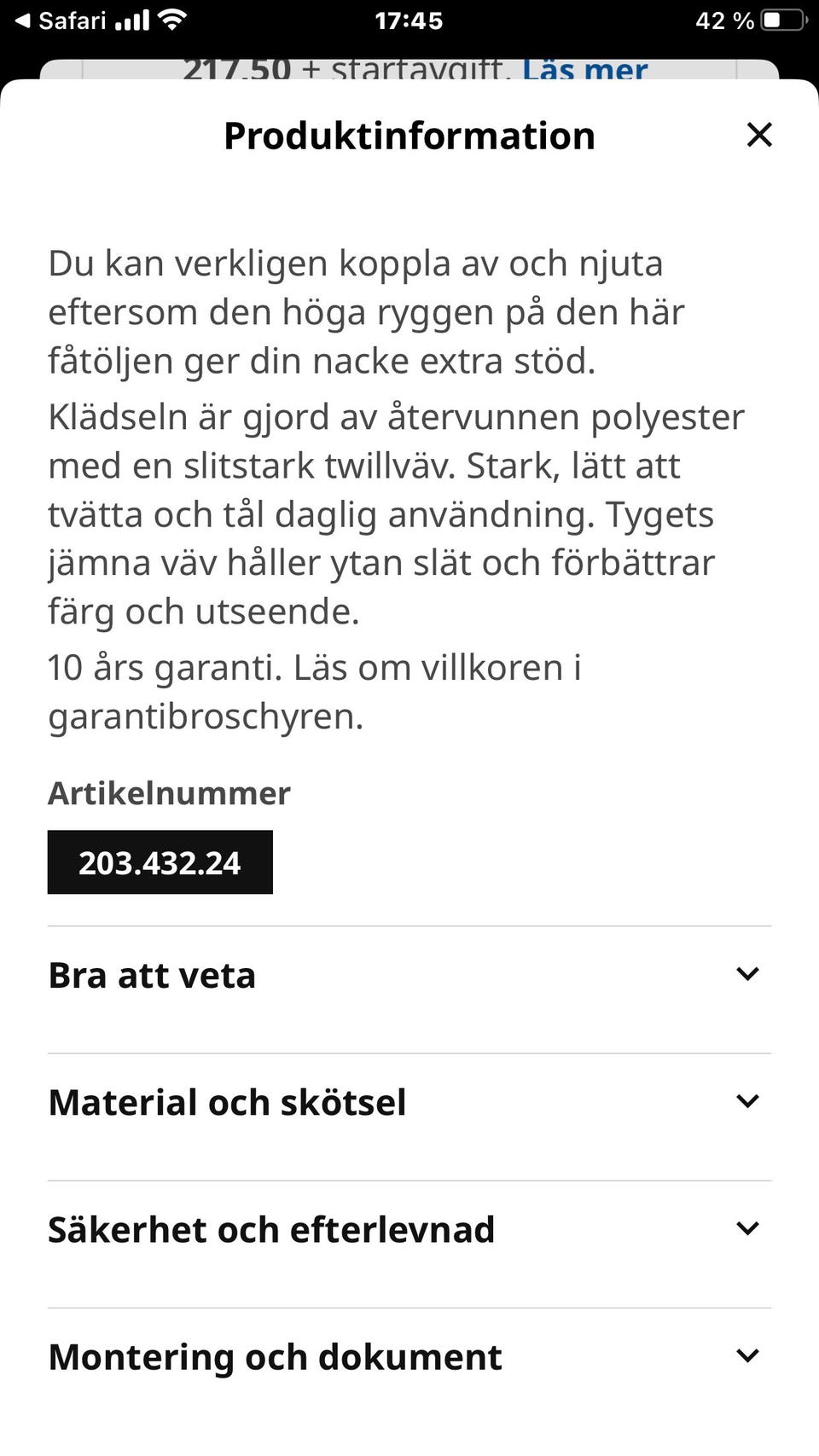Tap the chevron next to Bra att veta
This screenshot has width=819, height=1456.
[x=748, y=975]
